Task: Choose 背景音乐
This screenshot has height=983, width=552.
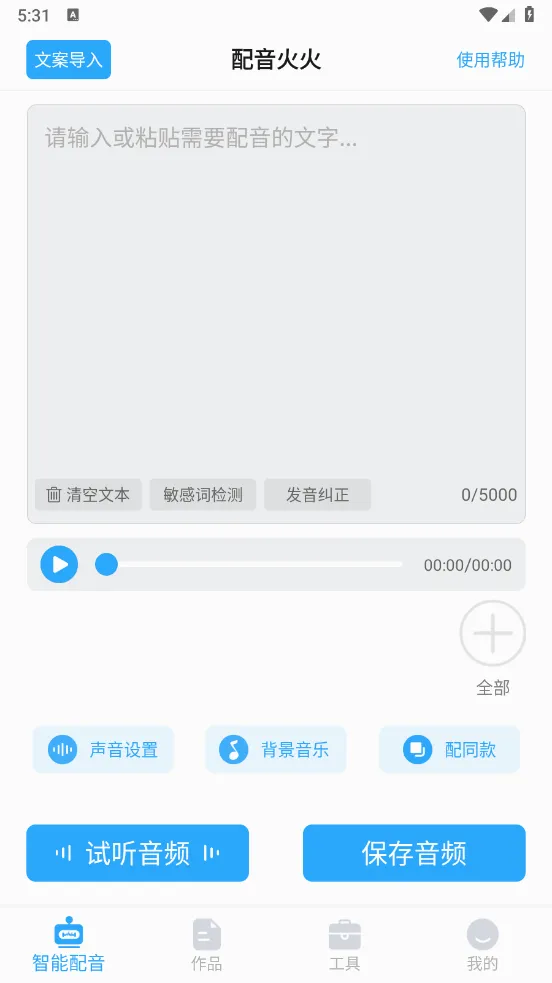Action: (276, 749)
